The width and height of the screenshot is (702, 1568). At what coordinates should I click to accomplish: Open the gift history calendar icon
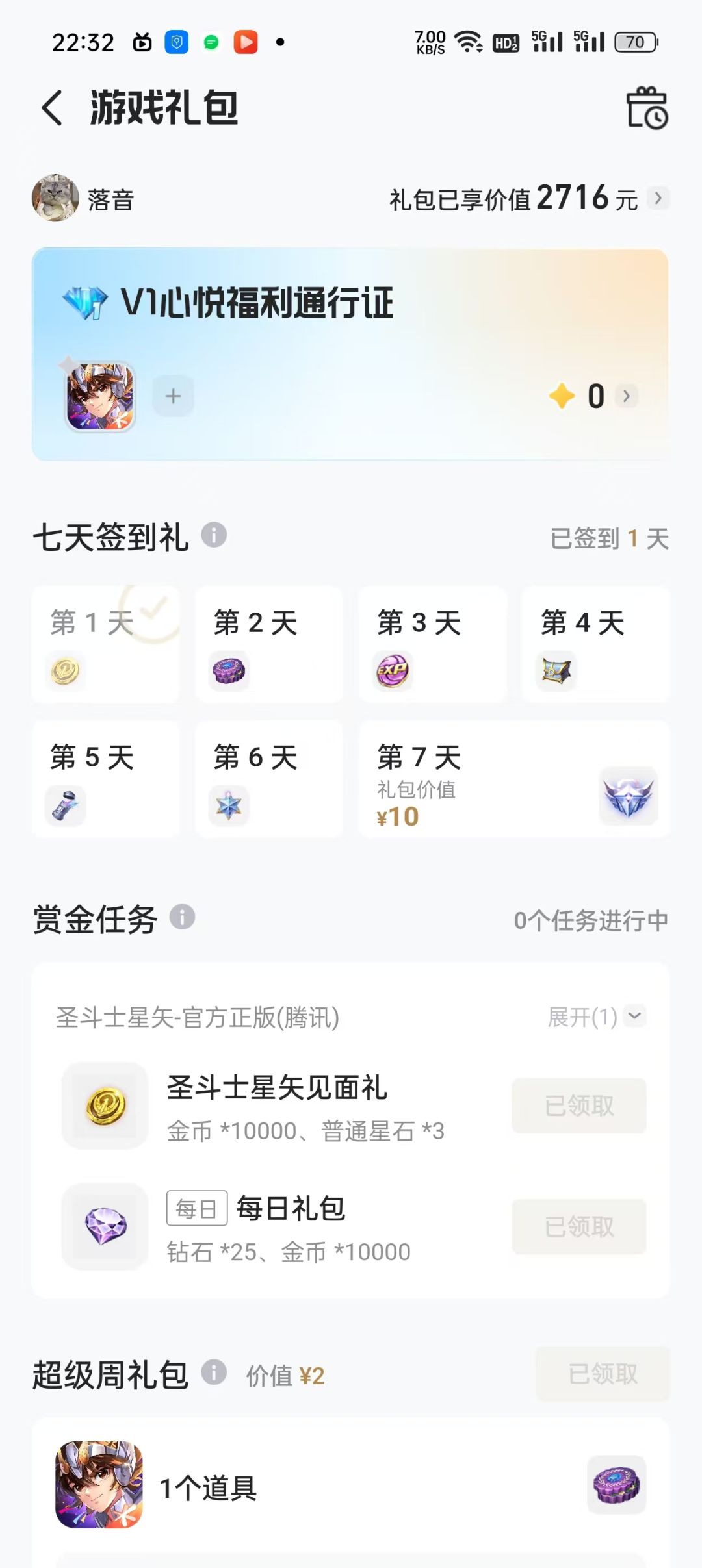(646, 108)
